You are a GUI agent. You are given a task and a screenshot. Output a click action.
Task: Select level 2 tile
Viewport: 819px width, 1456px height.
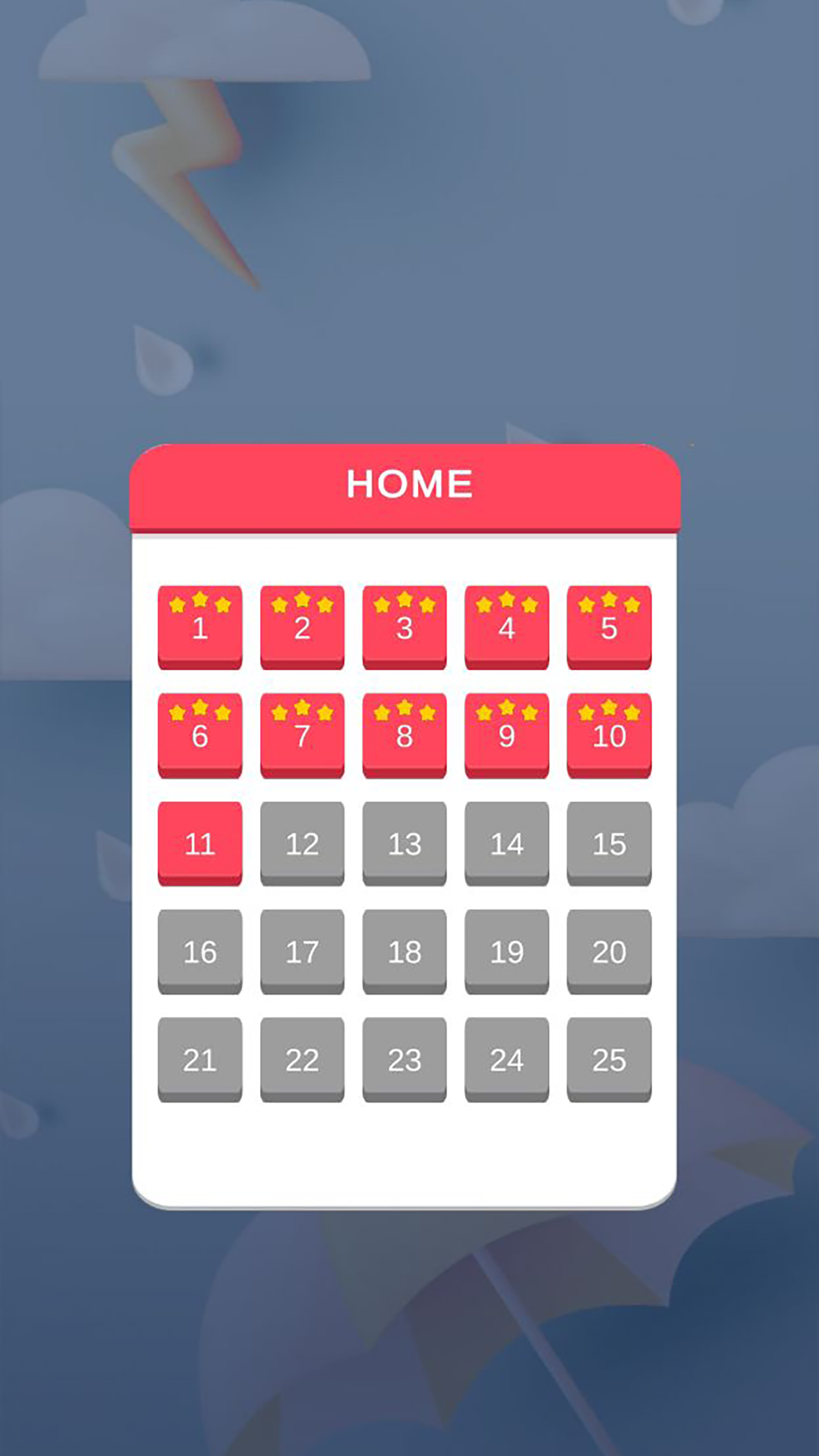click(x=302, y=626)
